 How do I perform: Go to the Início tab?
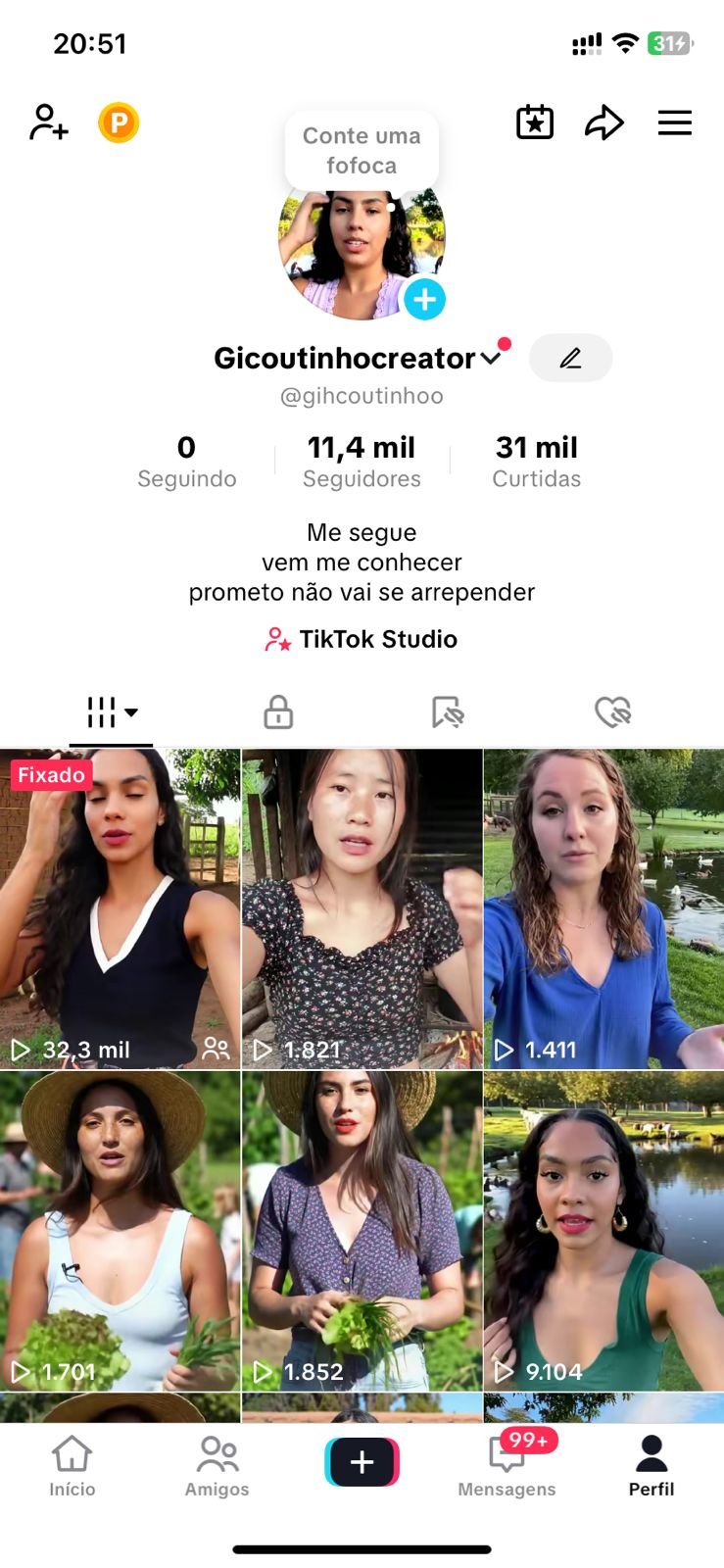click(x=72, y=1466)
